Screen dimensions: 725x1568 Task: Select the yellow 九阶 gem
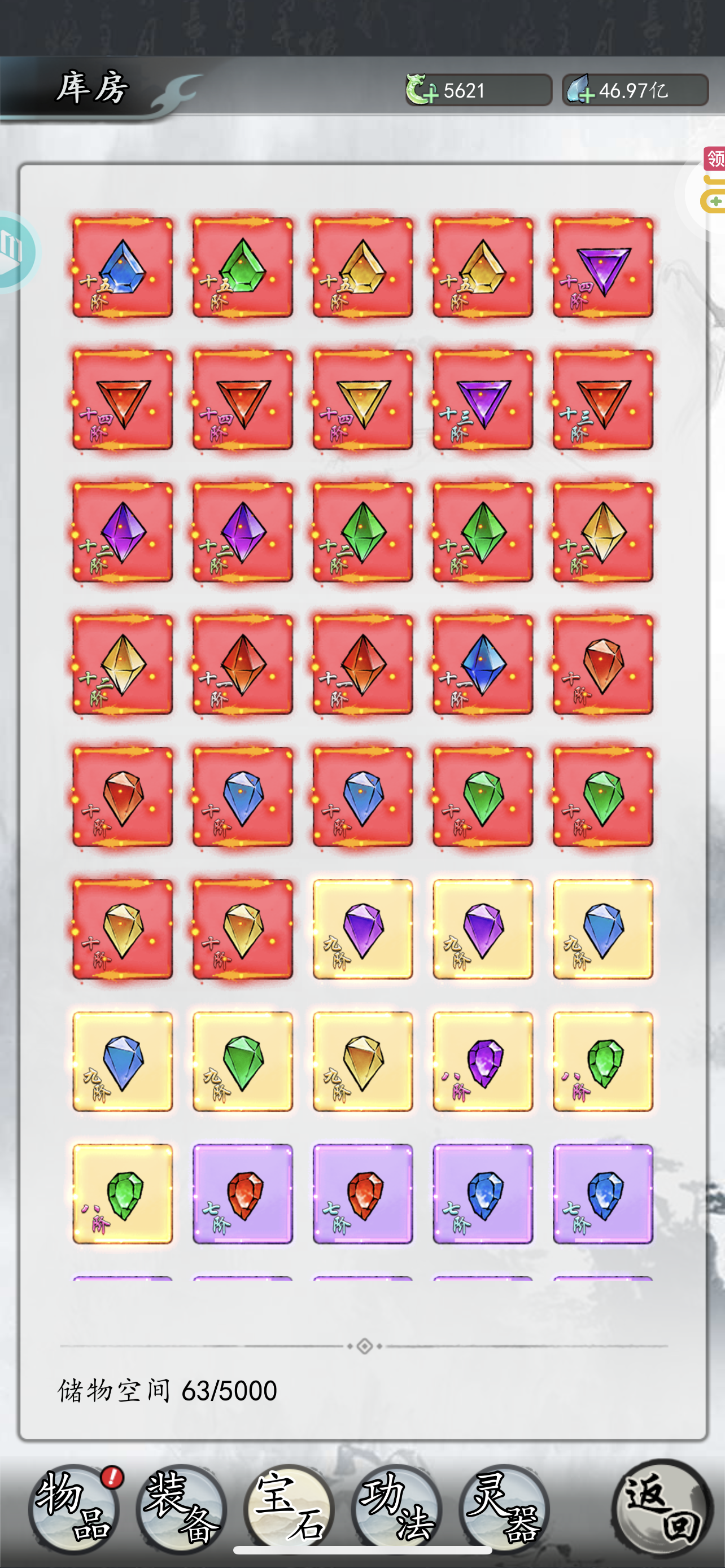click(363, 1062)
